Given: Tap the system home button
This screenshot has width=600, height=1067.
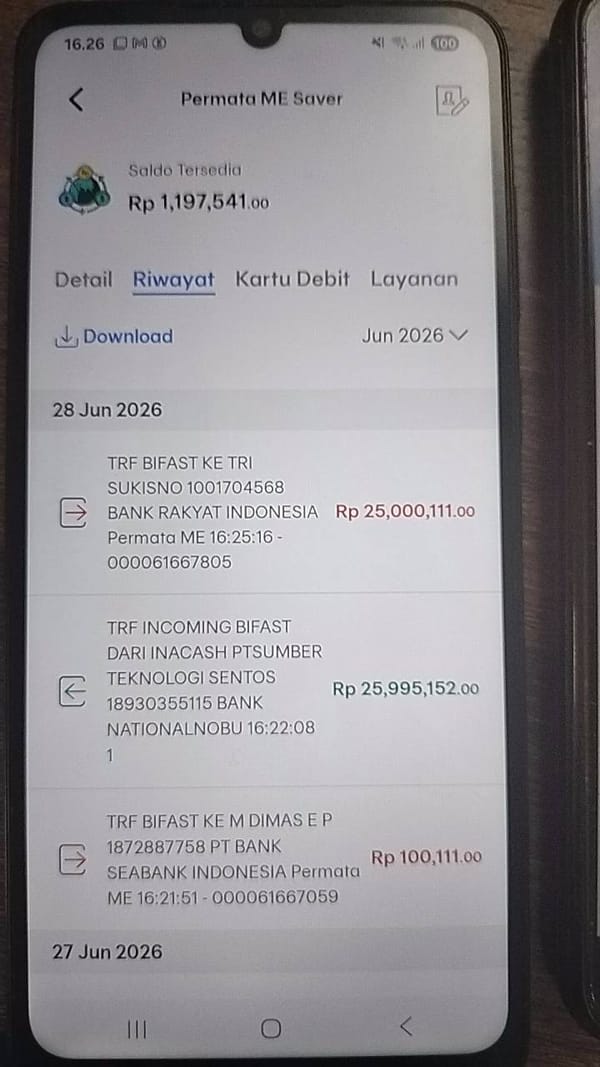Looking at the screenshot, I should coord(271,1028).
